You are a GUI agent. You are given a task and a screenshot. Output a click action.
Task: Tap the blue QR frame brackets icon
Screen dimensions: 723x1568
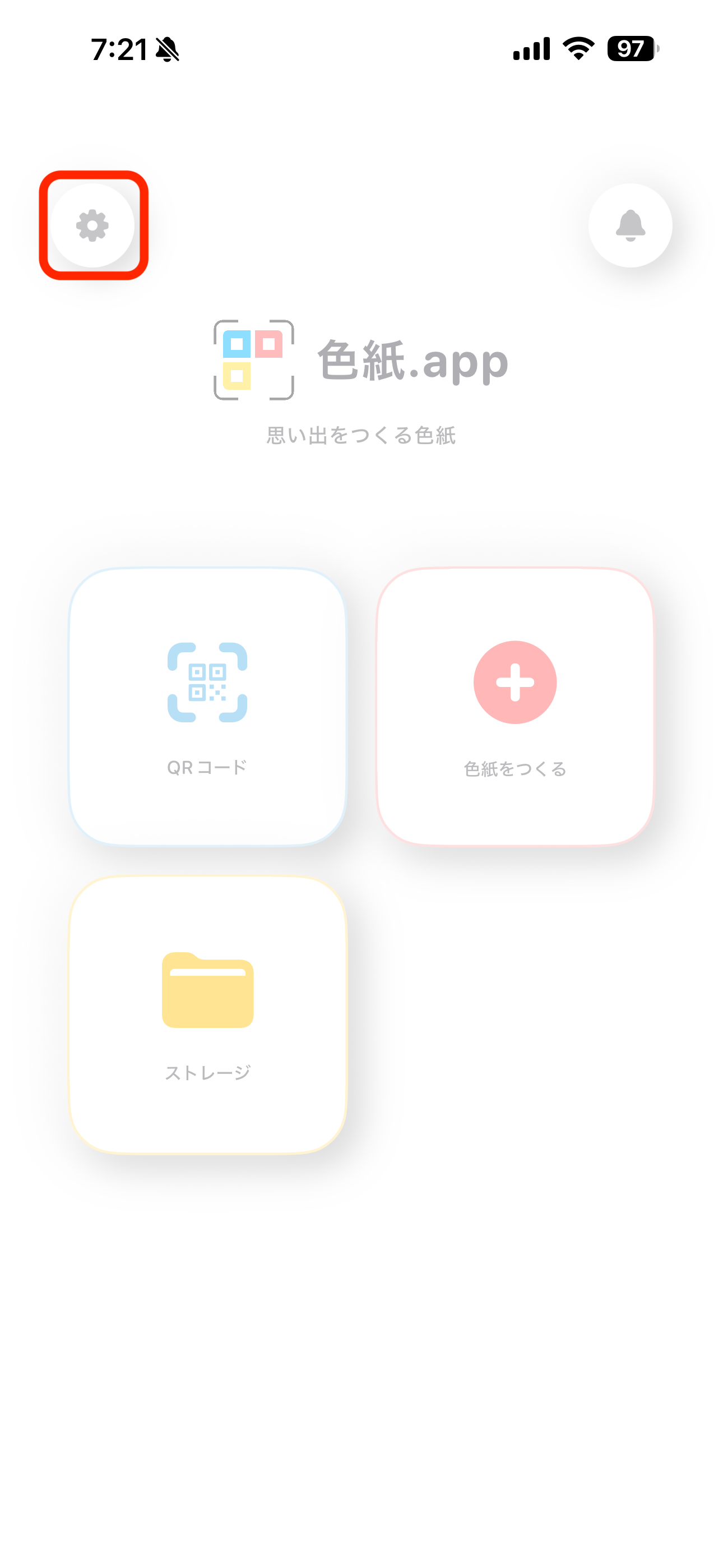pyautogui.click(x=208, y=682)
